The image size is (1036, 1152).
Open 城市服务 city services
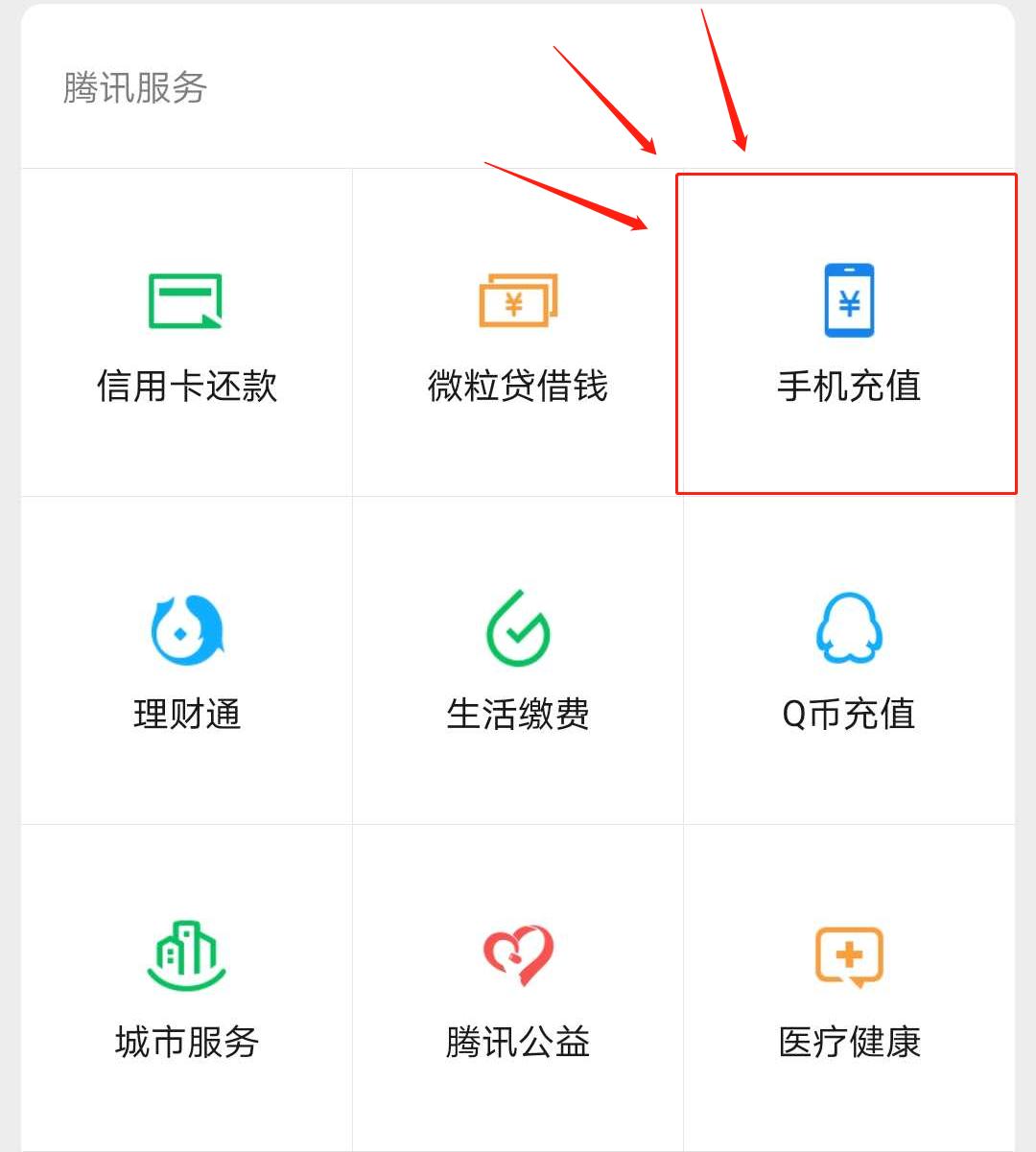(x=186, y=990)
